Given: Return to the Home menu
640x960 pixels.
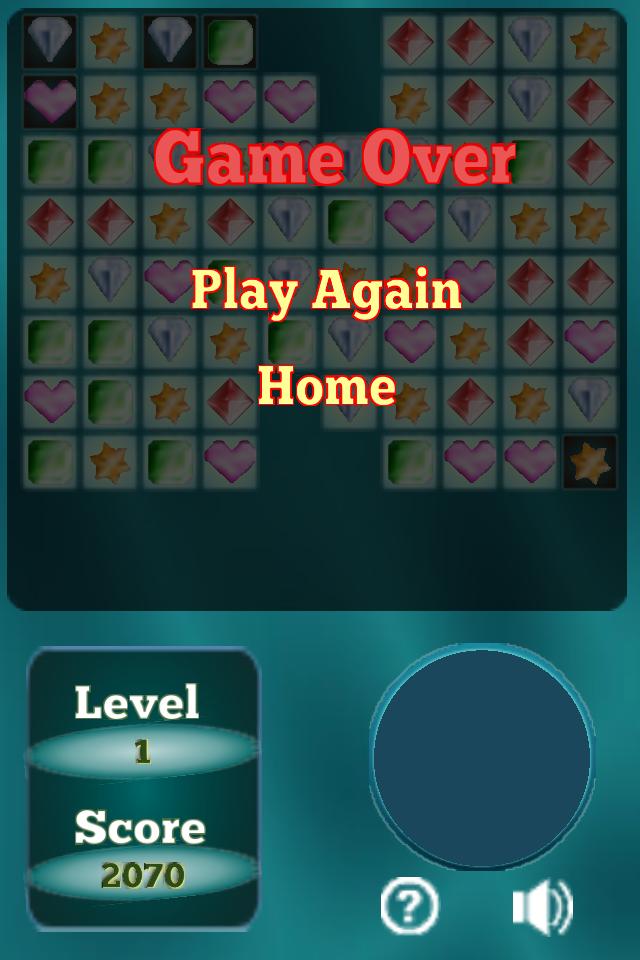Looking at the screenshot, I should click(x=327, y=386).
